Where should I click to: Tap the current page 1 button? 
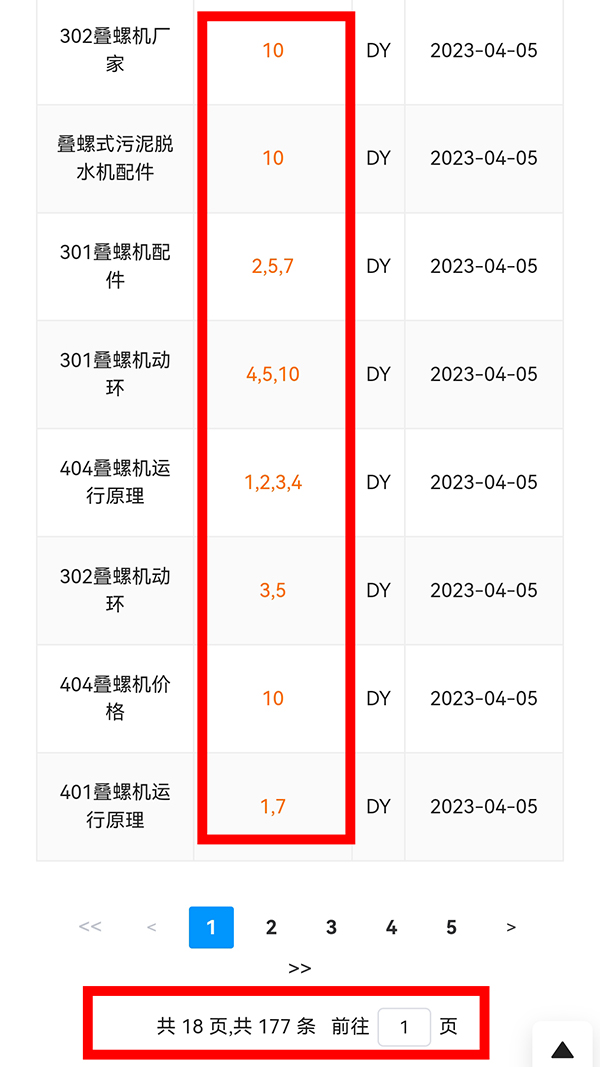coord(211,927)
